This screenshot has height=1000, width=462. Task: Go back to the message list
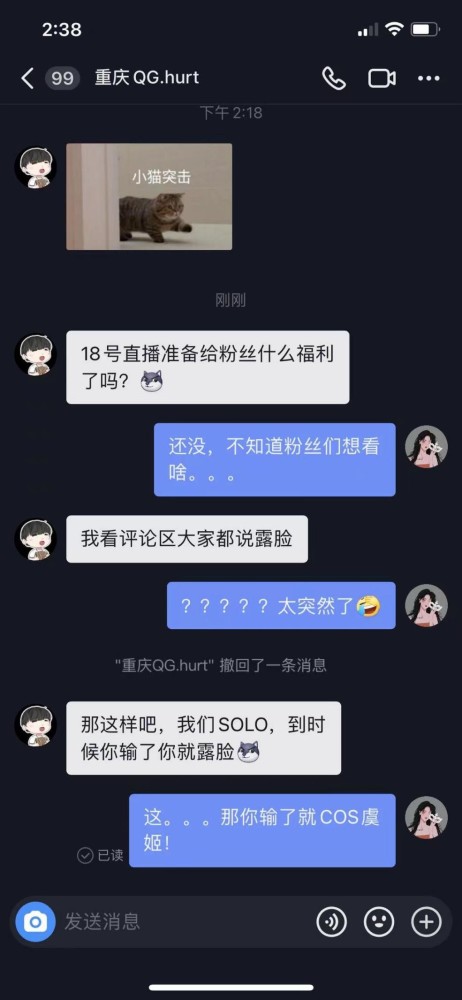pyautogui.click(x=27, y=78)
